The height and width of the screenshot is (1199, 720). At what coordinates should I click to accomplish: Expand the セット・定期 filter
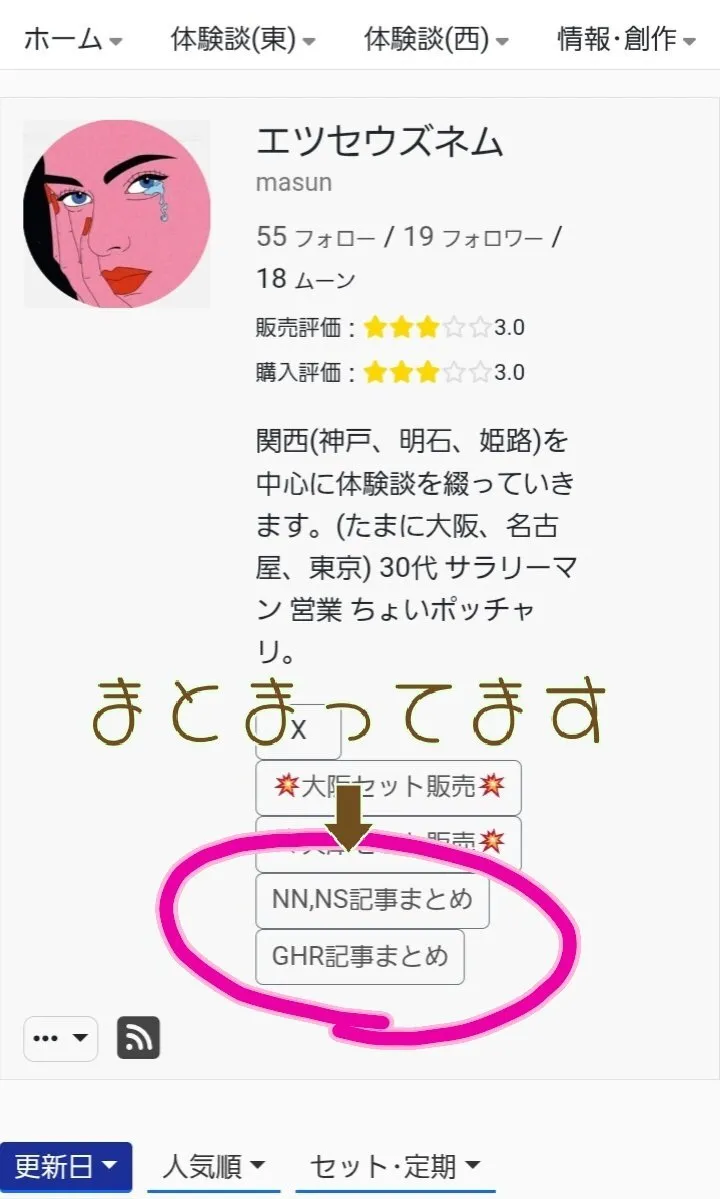[x=395, y=1166]
